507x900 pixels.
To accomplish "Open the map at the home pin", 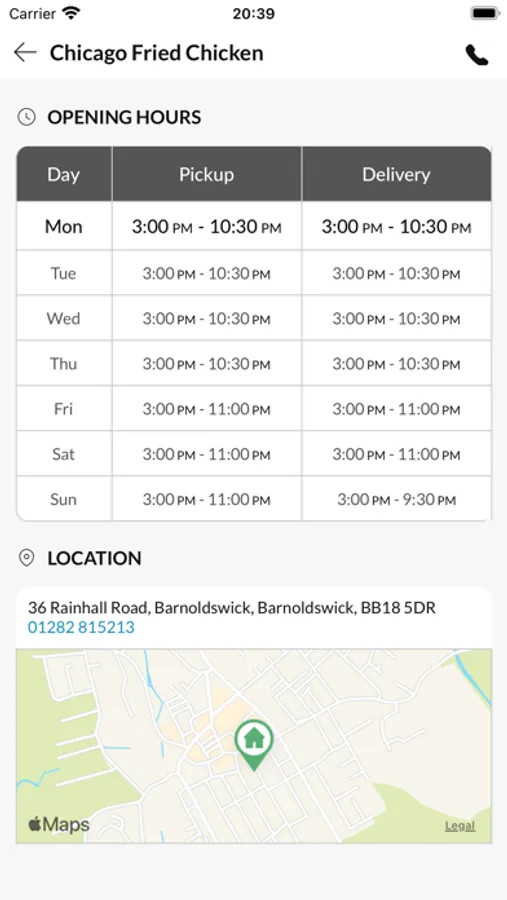I will (x=254, y=744).
